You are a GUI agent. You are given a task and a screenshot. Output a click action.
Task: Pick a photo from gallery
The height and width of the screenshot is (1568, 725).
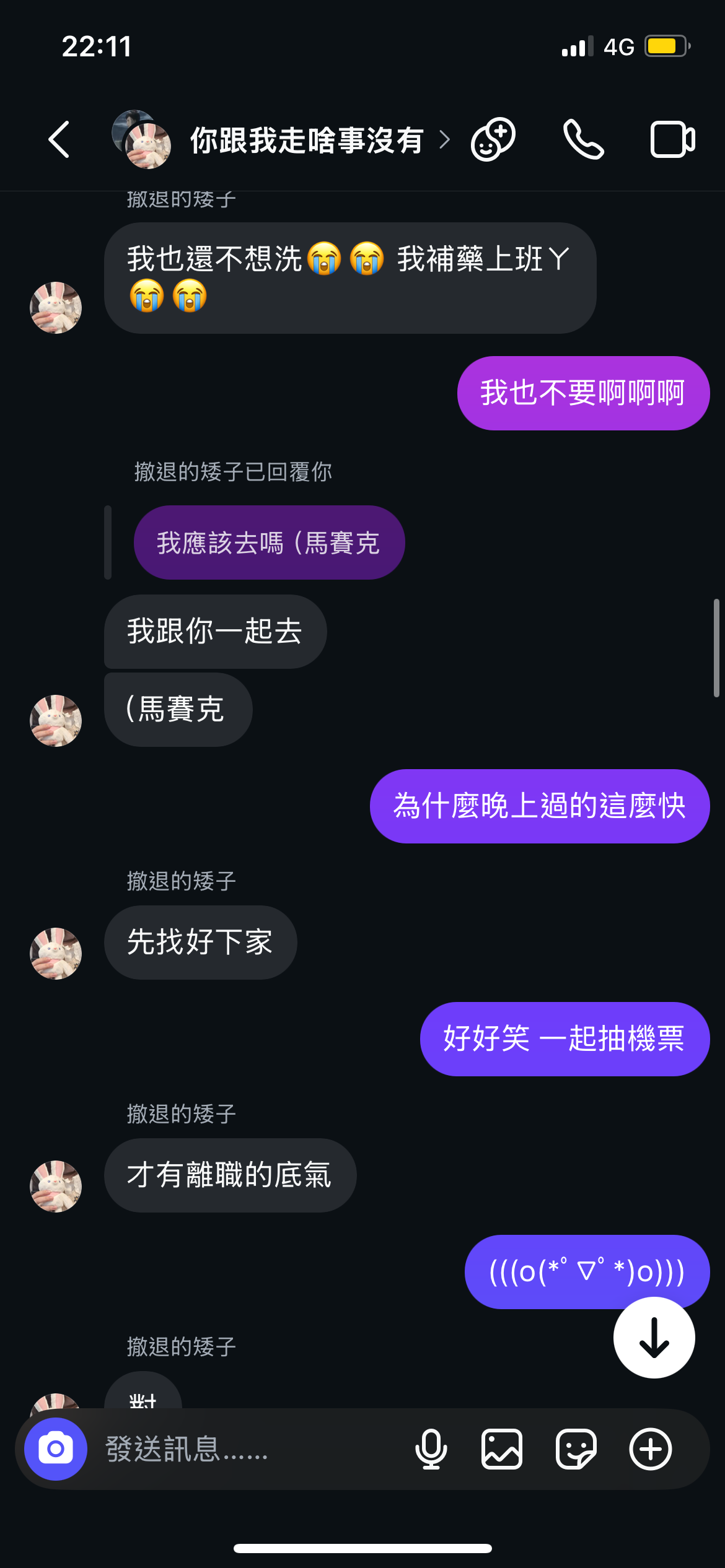[x=502, y=1449]
